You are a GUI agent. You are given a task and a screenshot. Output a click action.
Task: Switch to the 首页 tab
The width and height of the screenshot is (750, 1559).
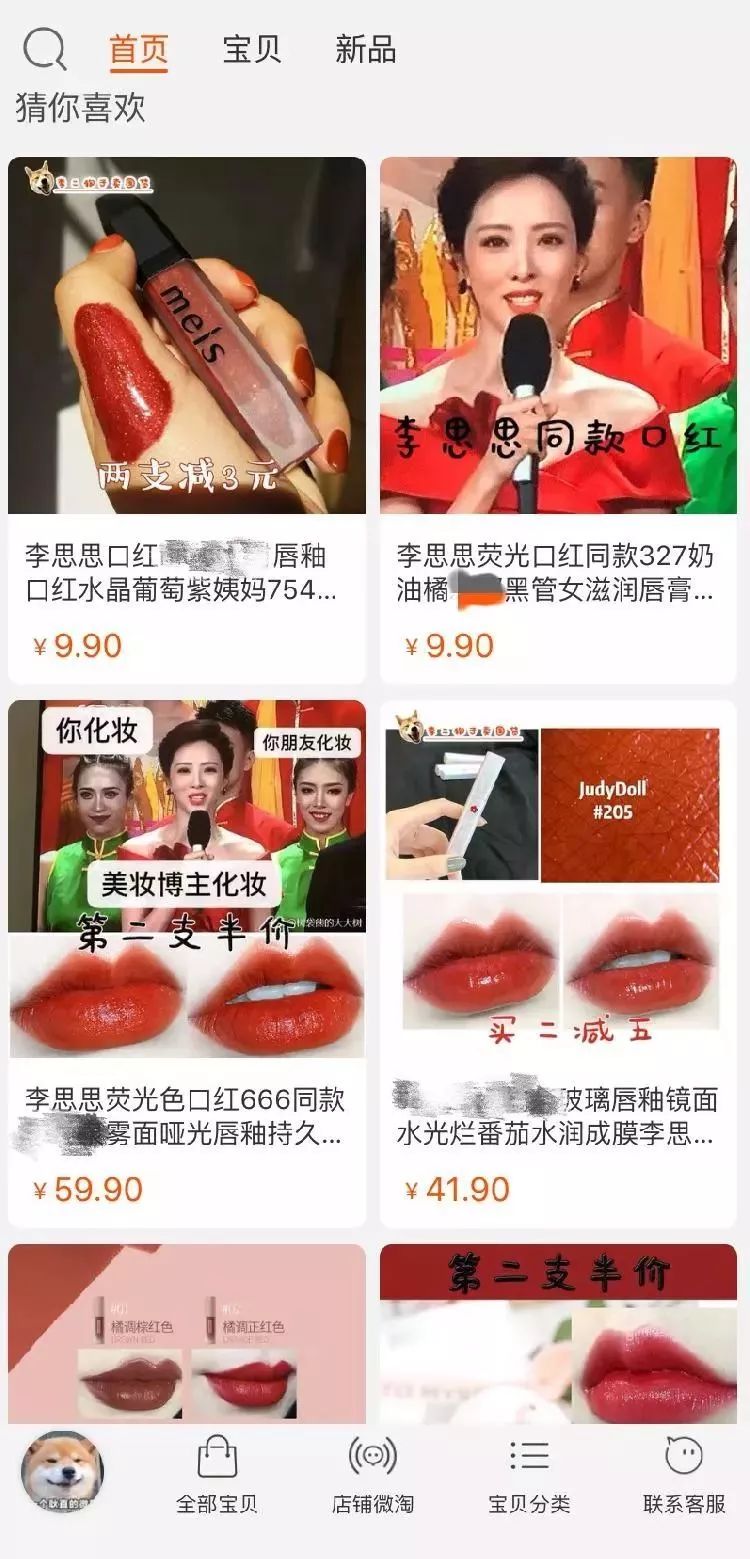coord(140,50)
